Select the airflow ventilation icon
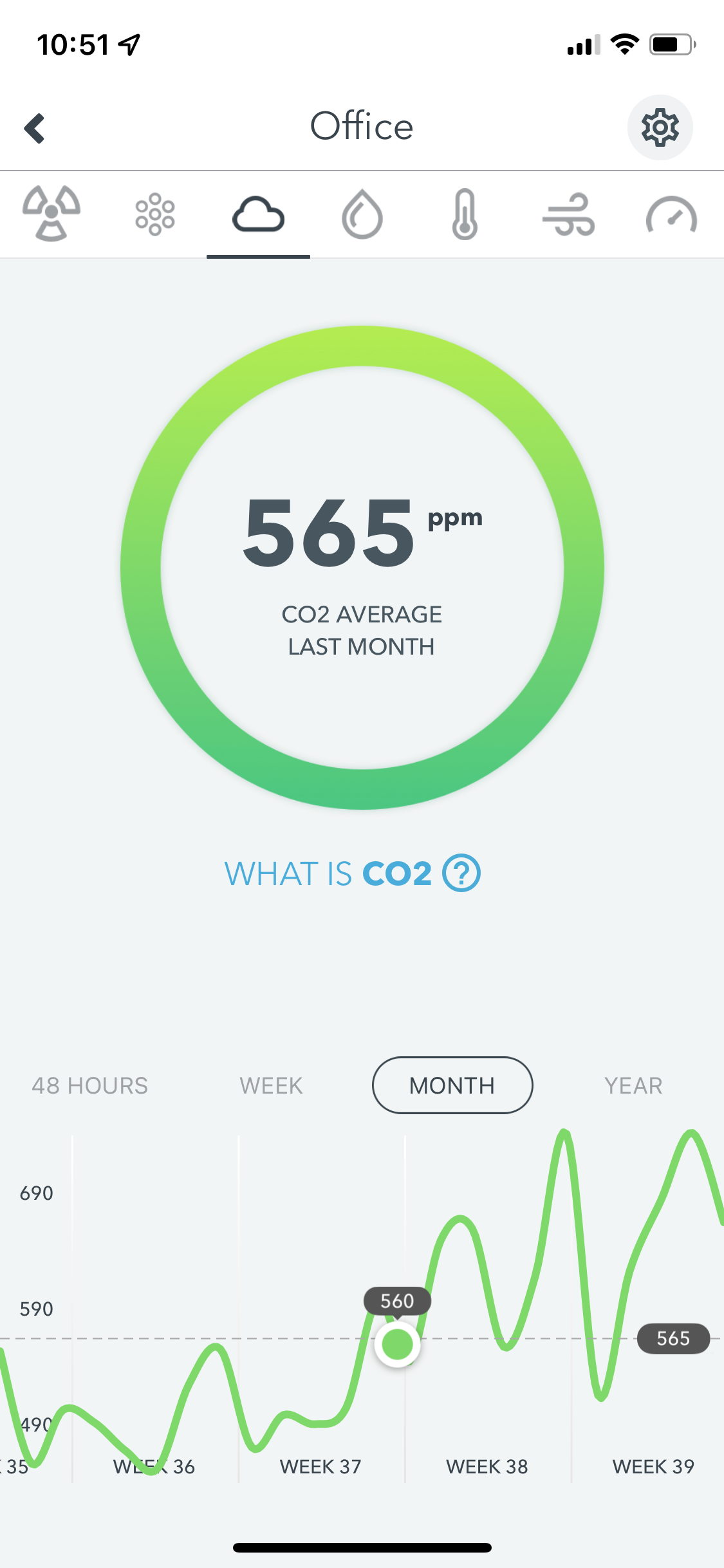The height and width of the screenshot is (1568, 724). coord(569,215)
